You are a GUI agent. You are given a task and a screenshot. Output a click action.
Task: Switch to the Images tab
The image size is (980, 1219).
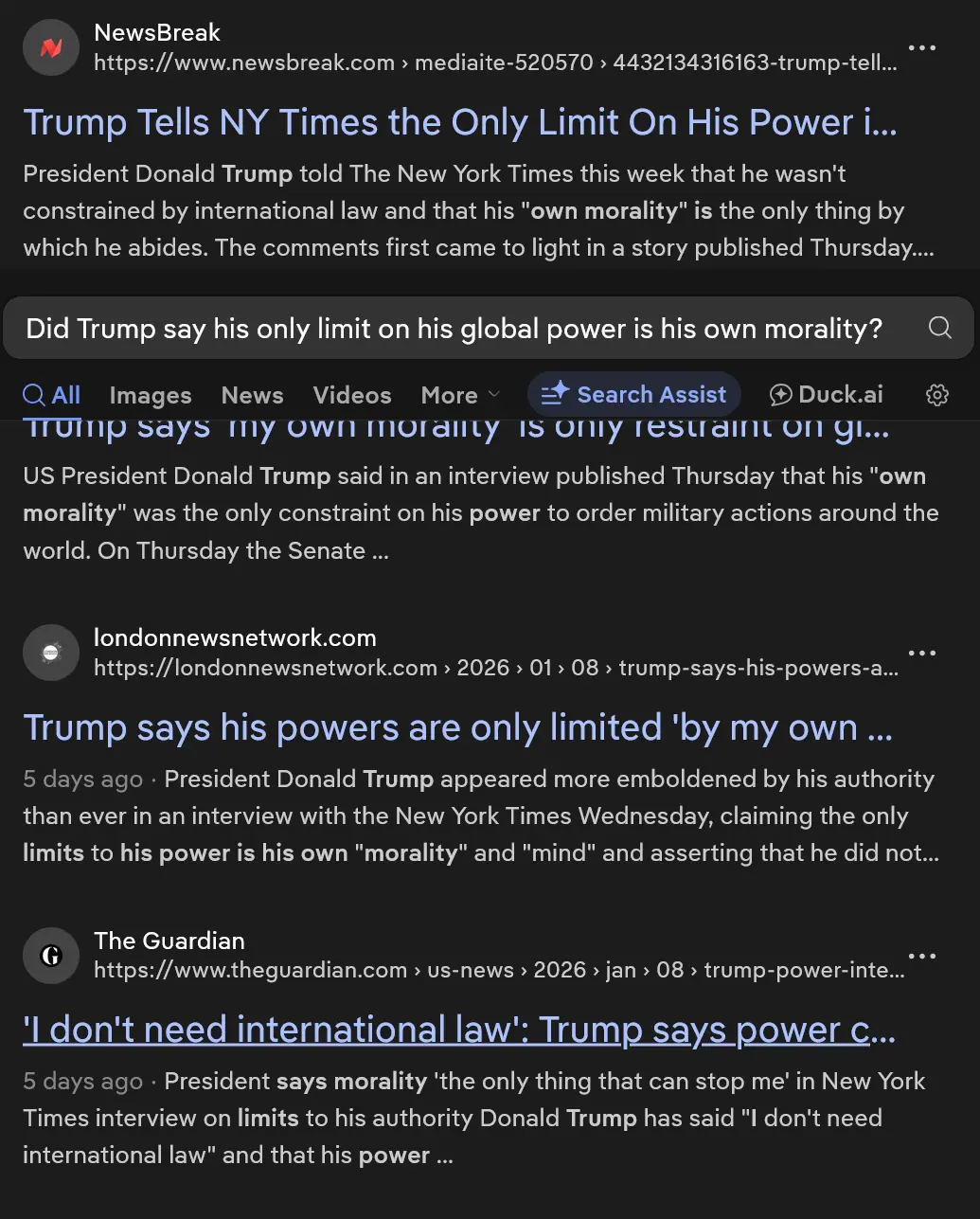tap(151, 395)
